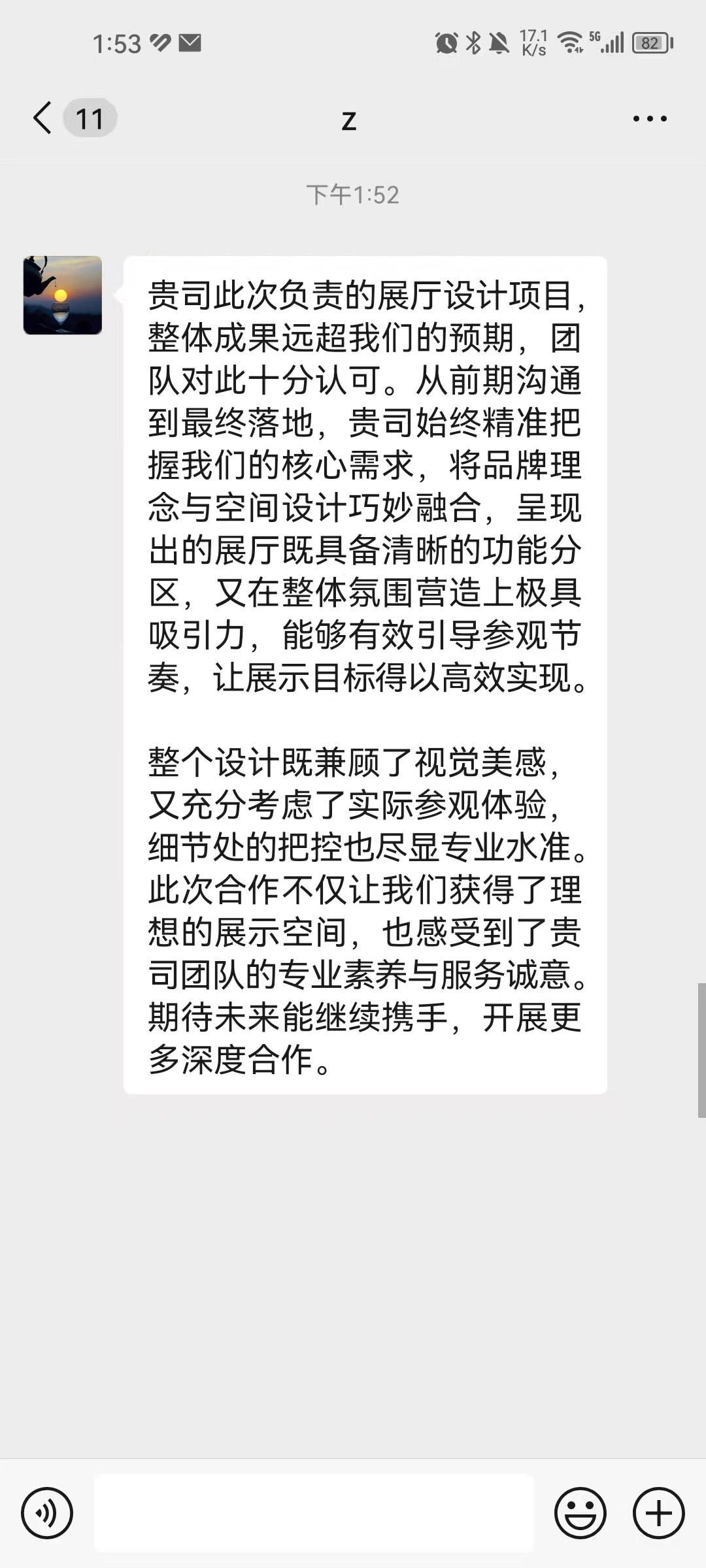
Task: Open the plus attachments panel
Action: pos(658,1513)
